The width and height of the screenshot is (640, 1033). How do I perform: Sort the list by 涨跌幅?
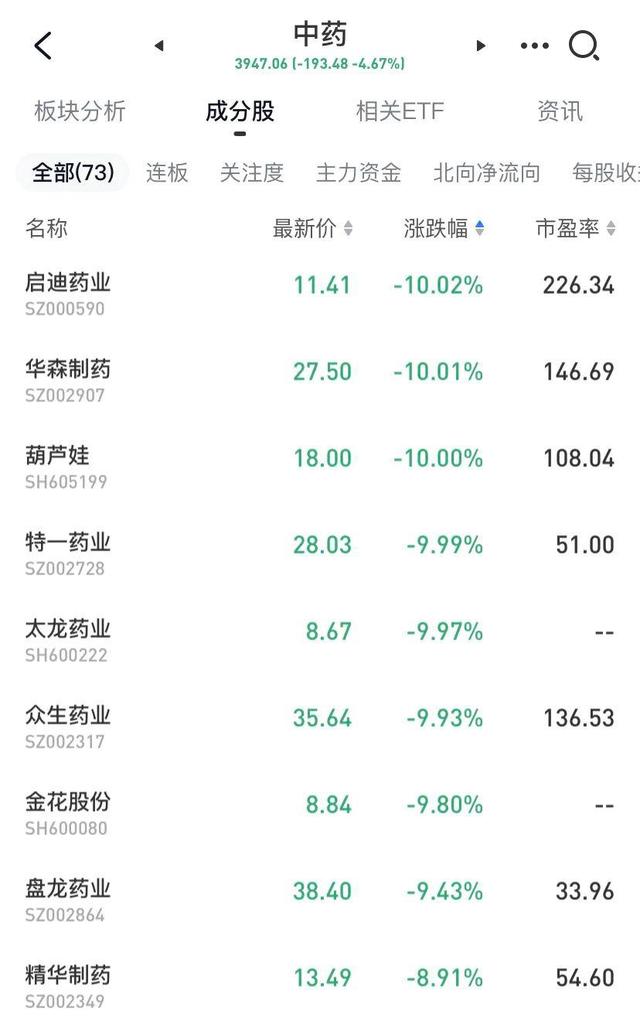[x=444, y=229]
